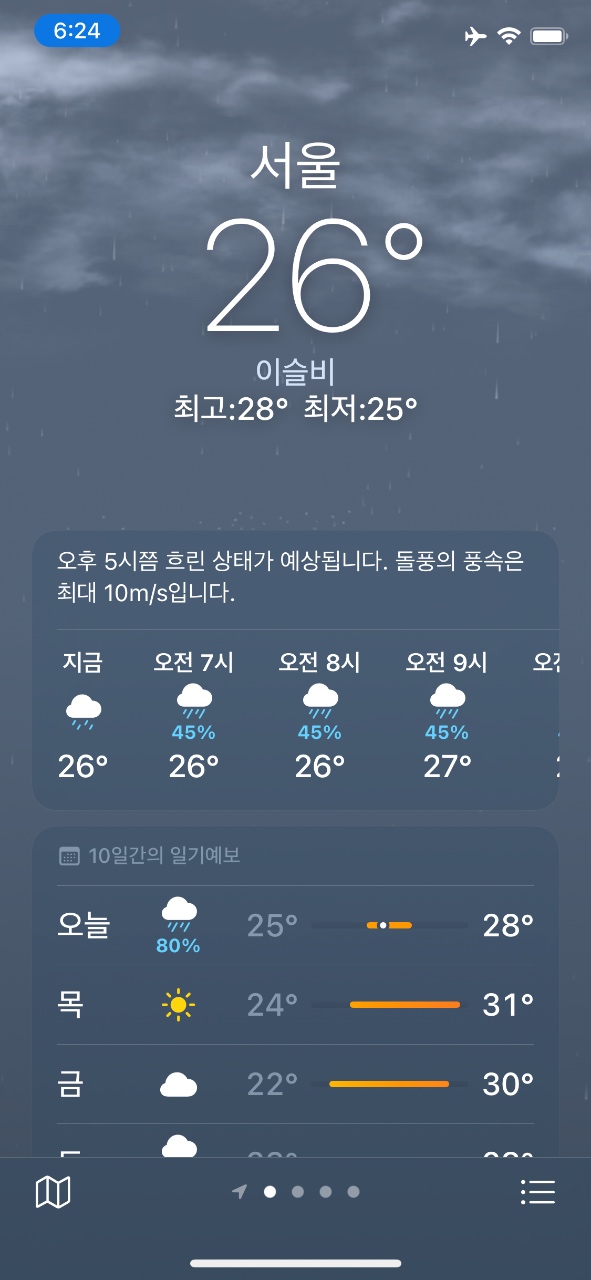Image resolution: width=591 pixels, height=1280 pixels.
Task: Open the weather map view
Action: tap(53, 1191)
